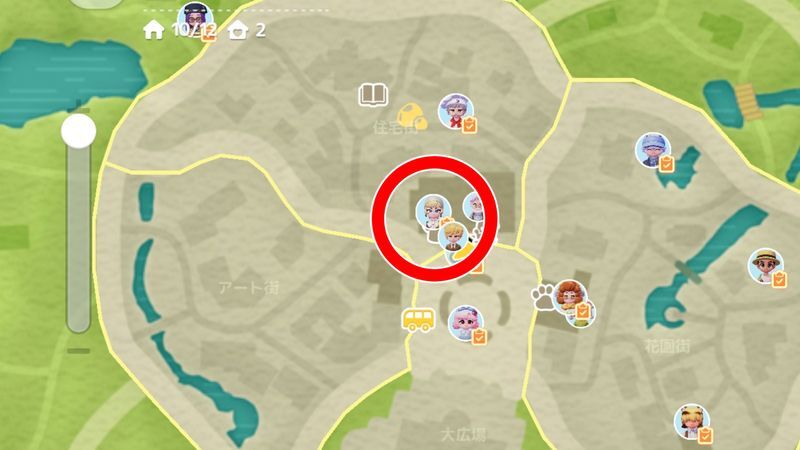Select the straw-hat character marker
The image size is (800, 450).
click(765, 265)
